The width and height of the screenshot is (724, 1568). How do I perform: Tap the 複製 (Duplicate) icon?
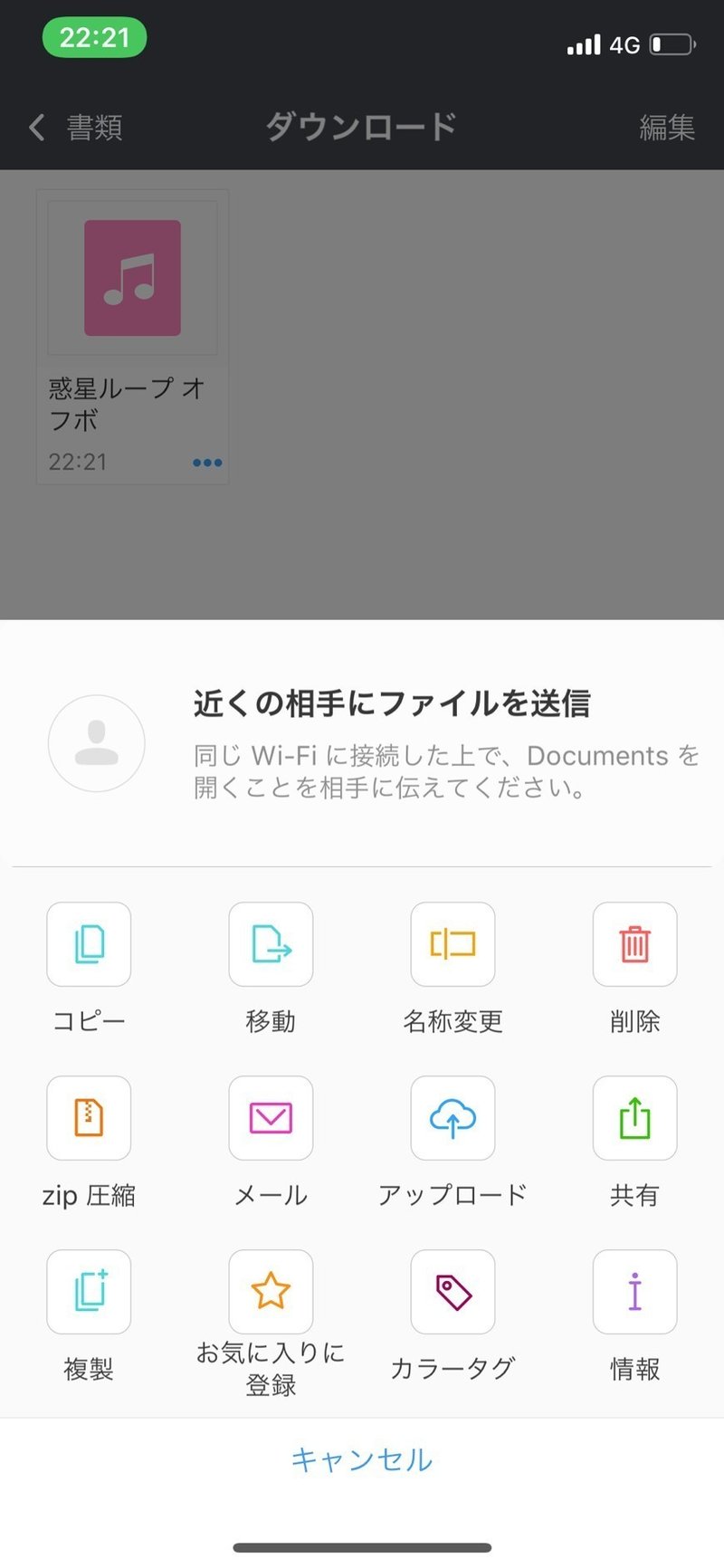(88, 1292)
